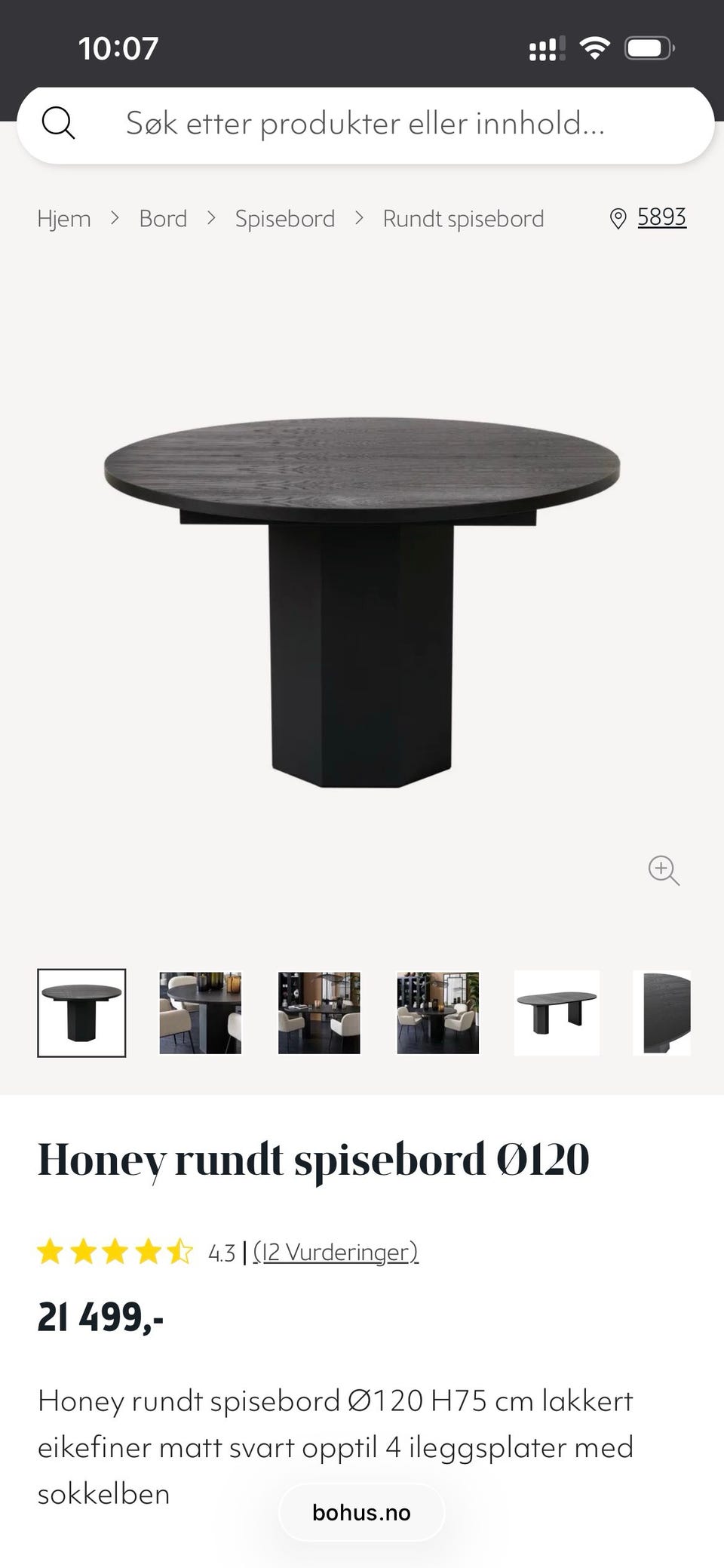Select the partly visible last thumbnail
Image resolution: width=724 pixels, height=1568 pixels.
(662, 1013)
